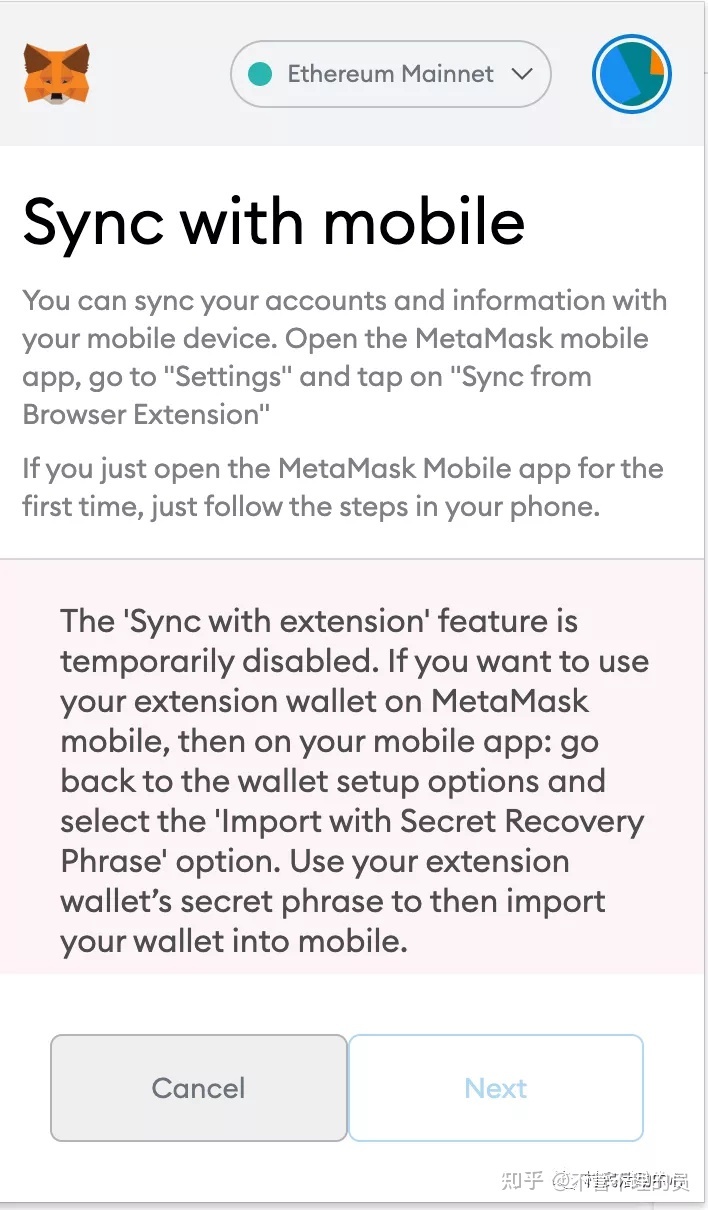Viewport: 708px width, 1210px height.
Task: Tap the MetaMask fox home icon
Action: tap(56, 74)
